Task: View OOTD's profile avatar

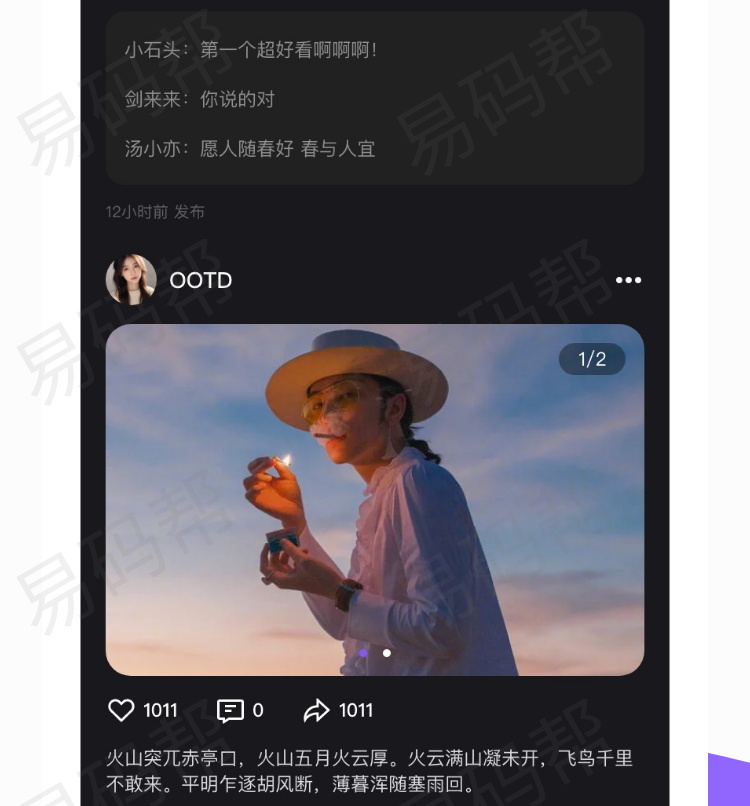Action: (x=131, y=280)
